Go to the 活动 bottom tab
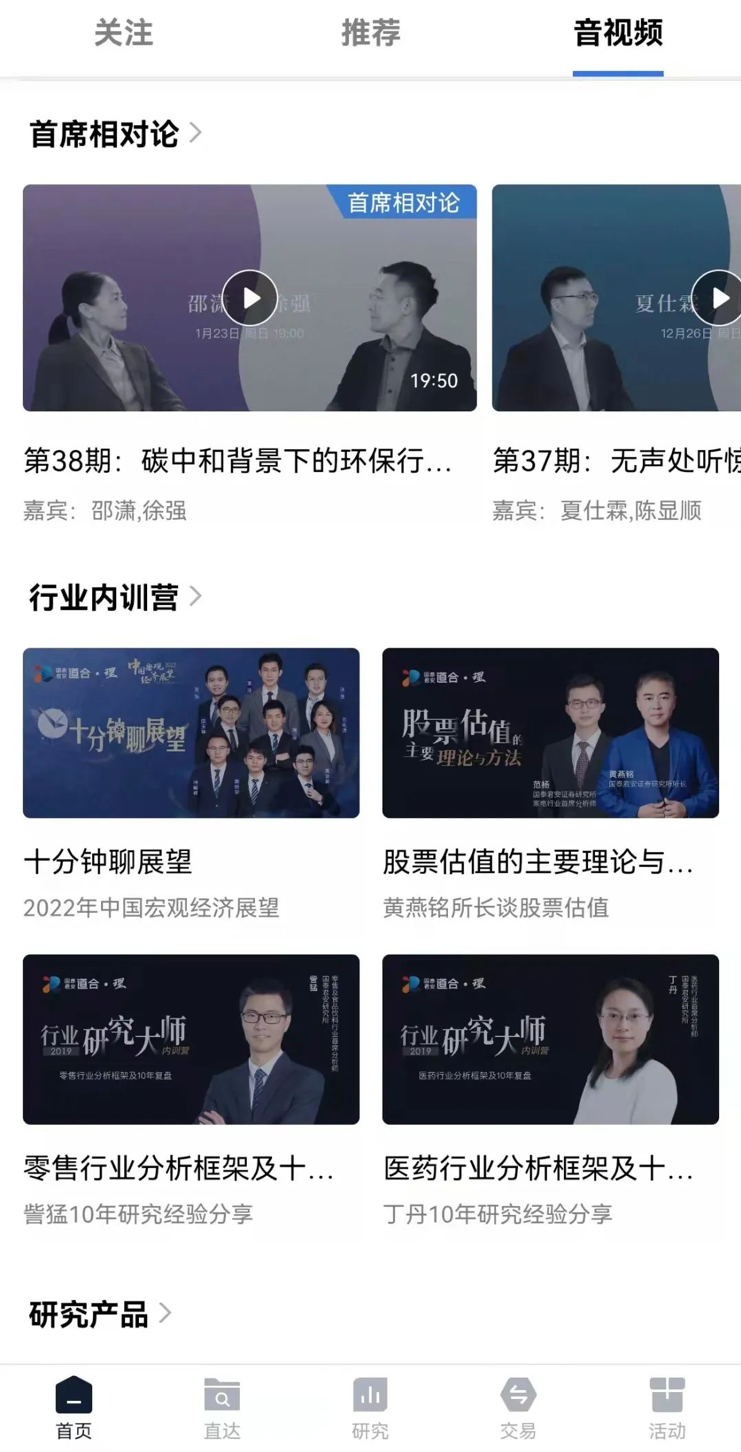Viewport: 741px width, 1452px height. tap(666, 1408)
